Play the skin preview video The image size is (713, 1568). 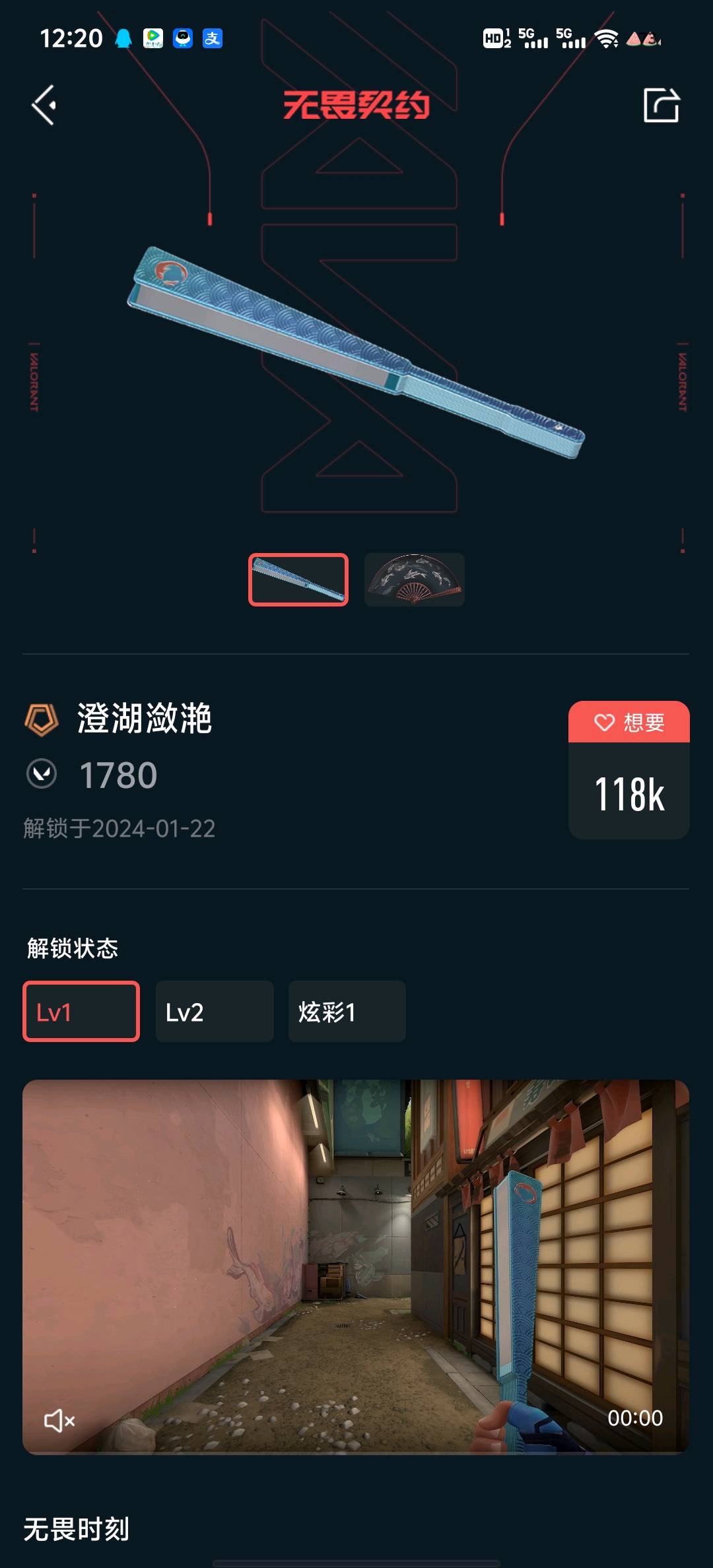(x=356, y=1266)
